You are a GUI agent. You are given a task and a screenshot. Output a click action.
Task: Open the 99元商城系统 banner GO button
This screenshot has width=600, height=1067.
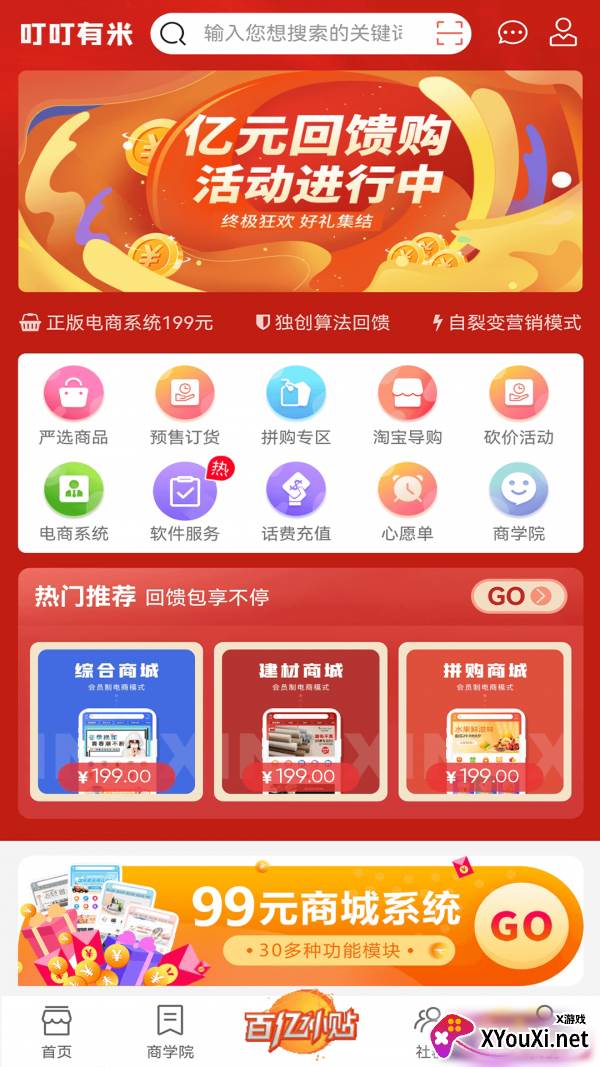tap(521, 925)
